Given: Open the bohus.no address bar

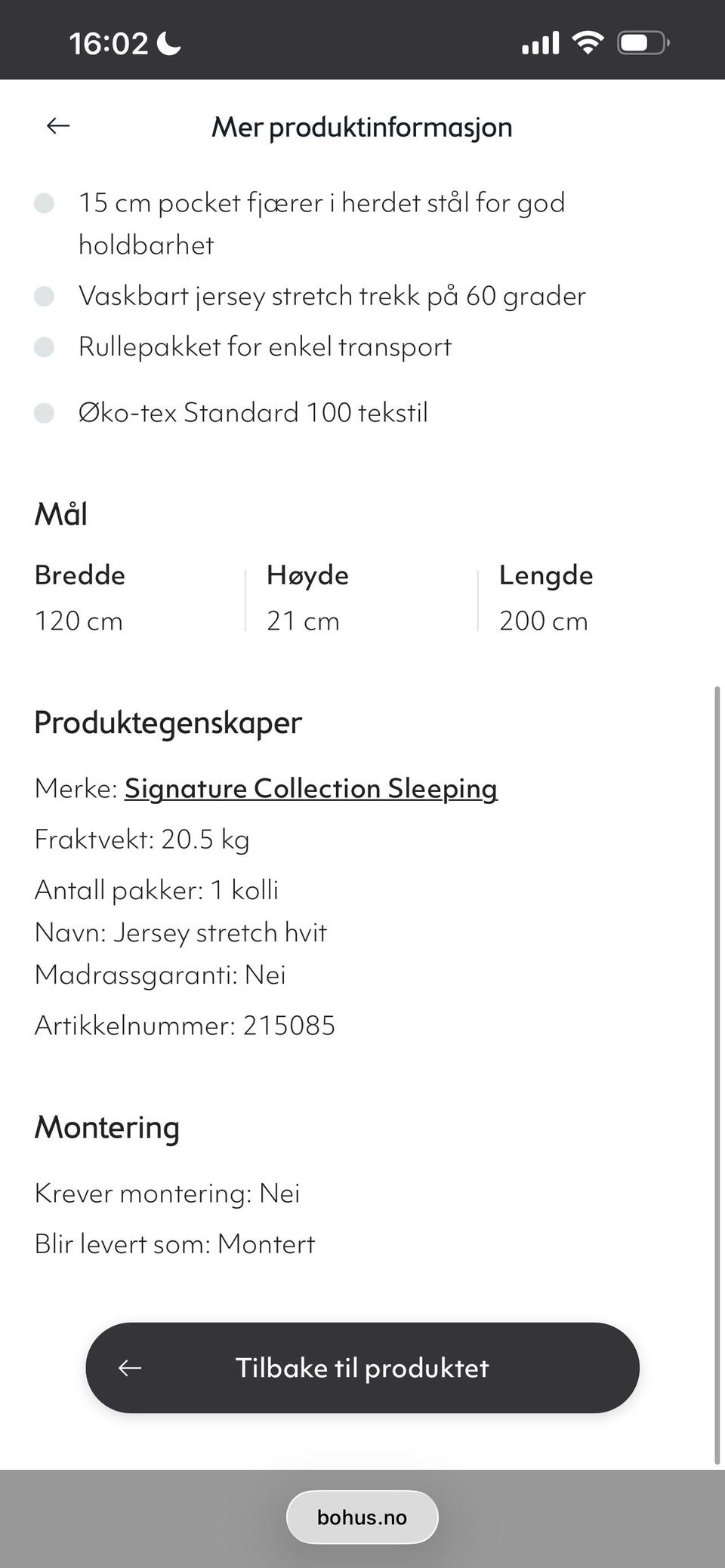Looking at the screenshot, I should coord(362,1517).
